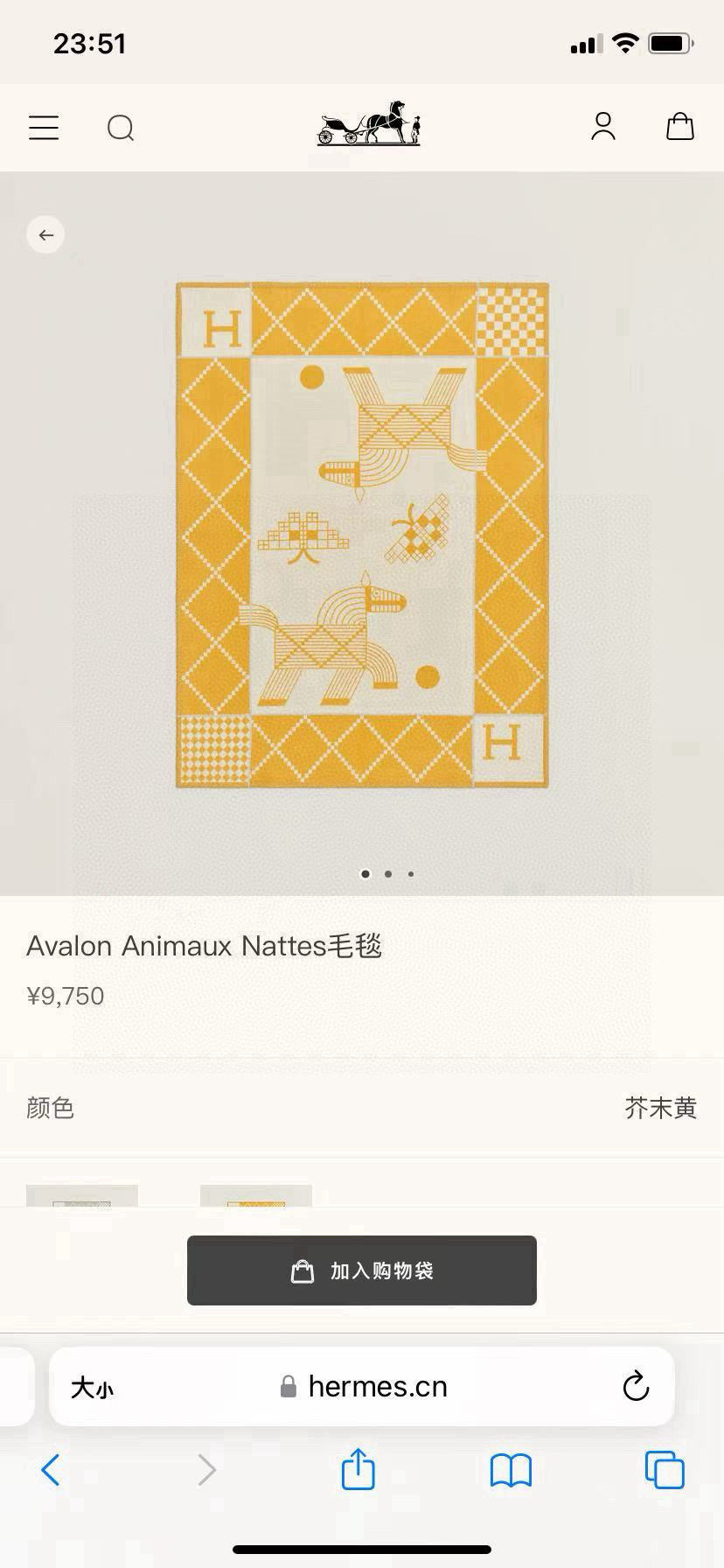This screenshot has height=1568, width=724.
Task: Select the grey color thumbnail
Action: [82, 1195]
